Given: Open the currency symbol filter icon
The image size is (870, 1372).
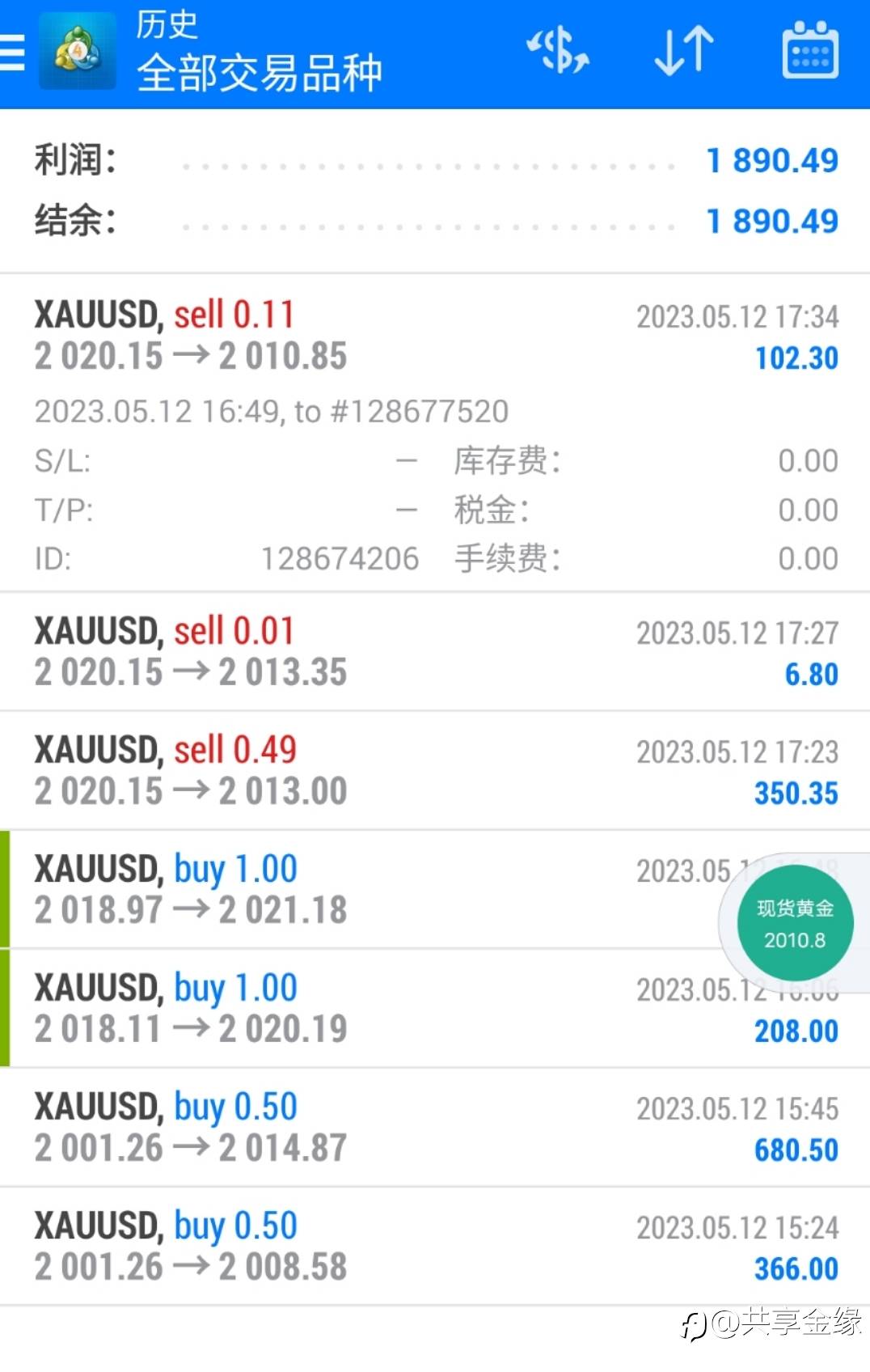Looking at the screenshot, I should click(x=558, y=51).
